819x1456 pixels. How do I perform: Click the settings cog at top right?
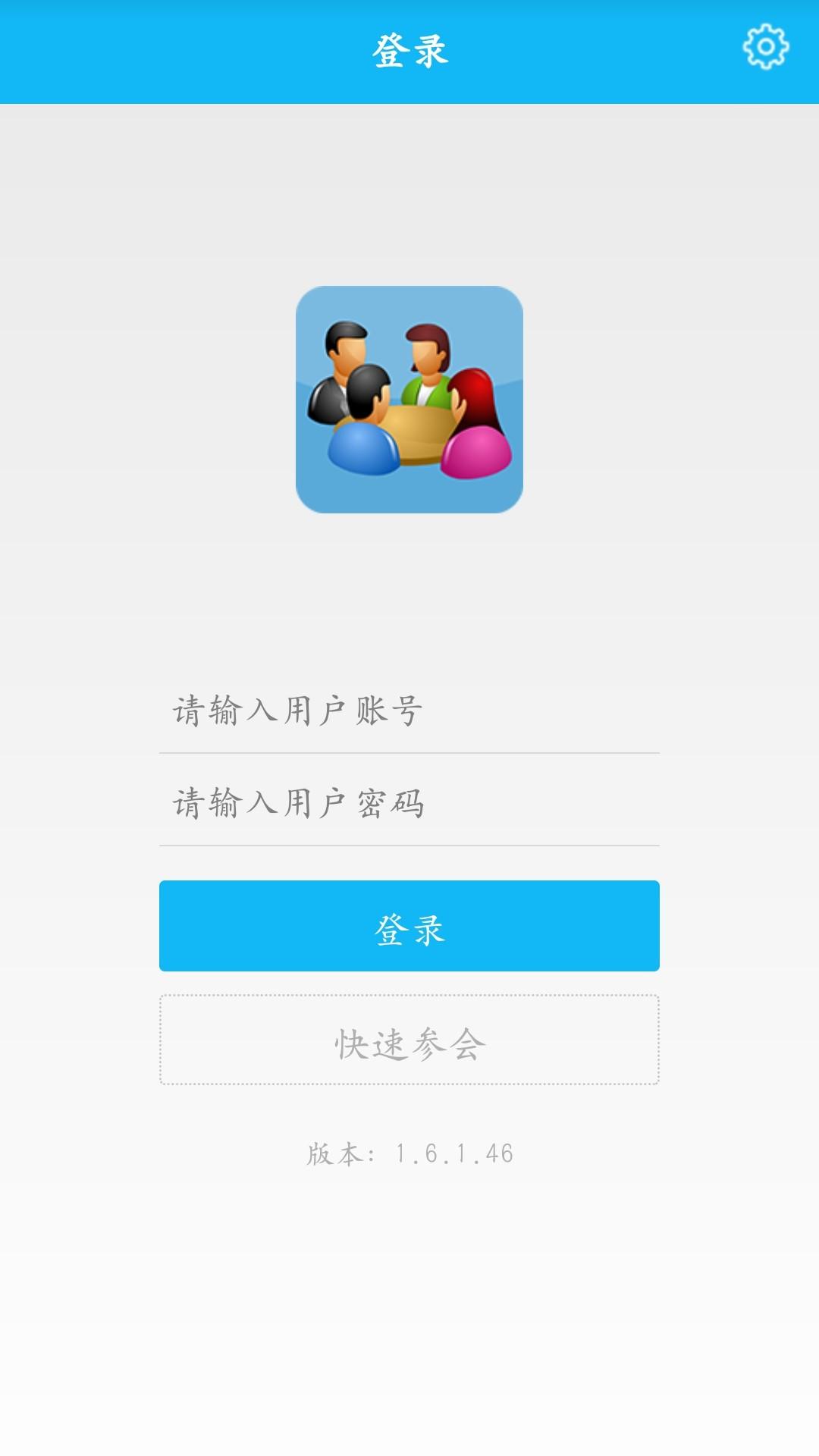pyautogui.click(x=766, y=47)
